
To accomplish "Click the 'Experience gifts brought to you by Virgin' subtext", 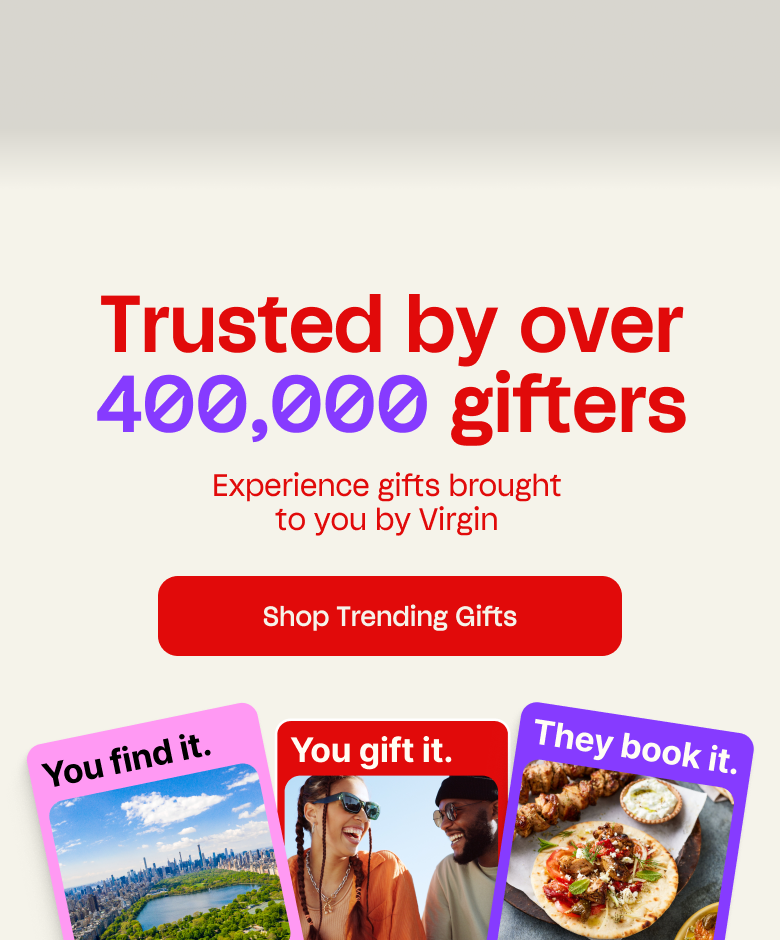I will 386,502.
